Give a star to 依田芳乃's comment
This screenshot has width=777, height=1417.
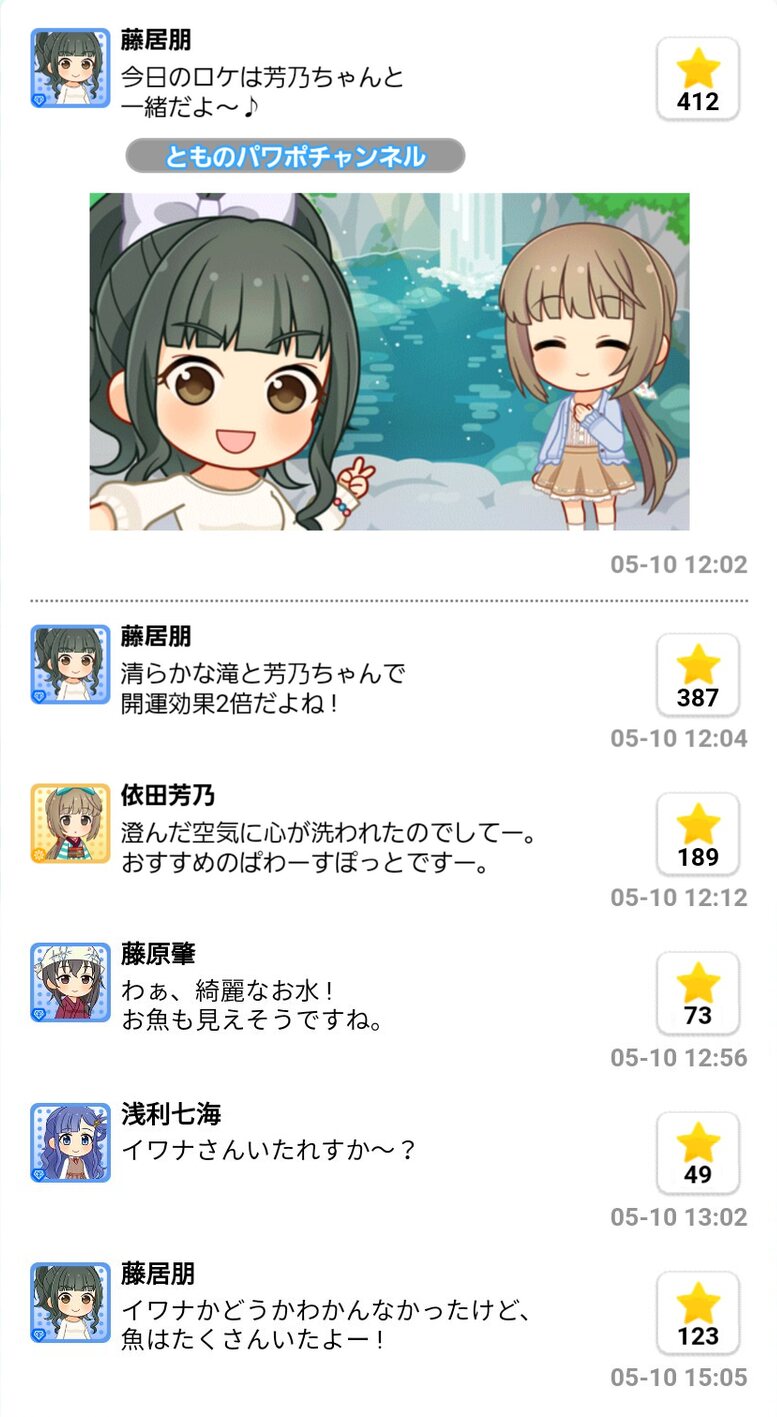[x=697, y=834]
